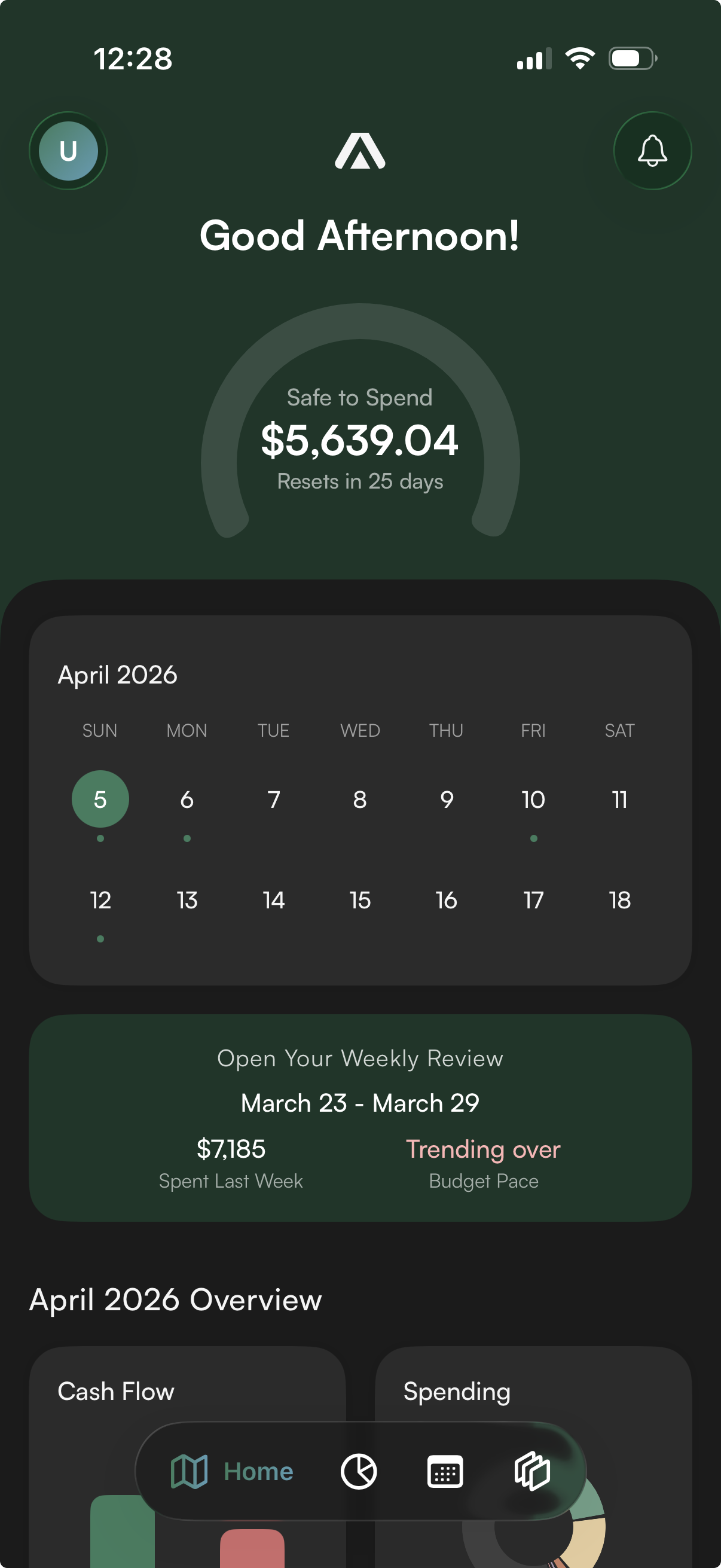721x1568 pixels.
Task: Tap the profile avatar marked U
Action: point(68,151)
